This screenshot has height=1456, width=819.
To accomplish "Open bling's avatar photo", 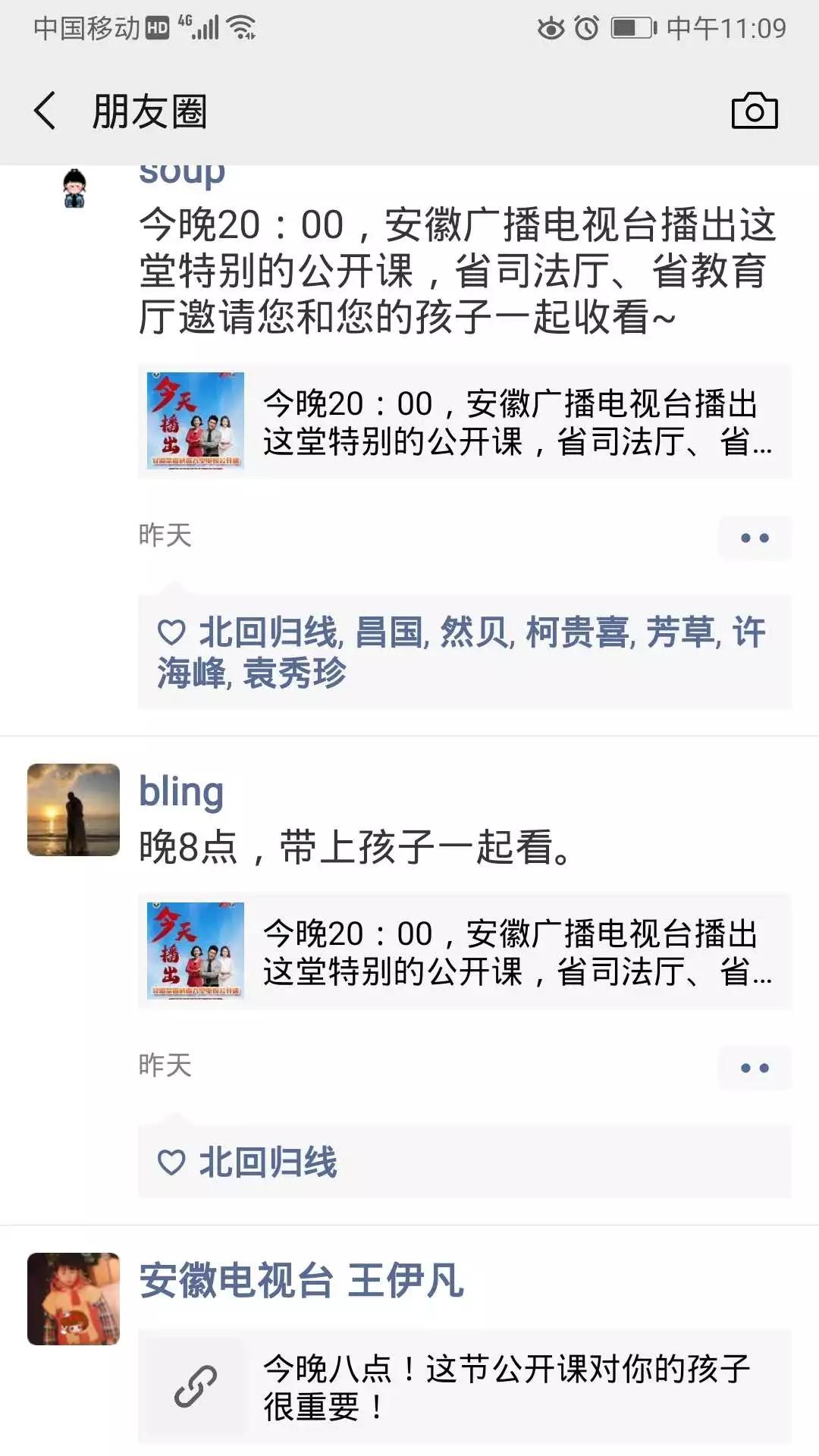I will coord(74,809).
